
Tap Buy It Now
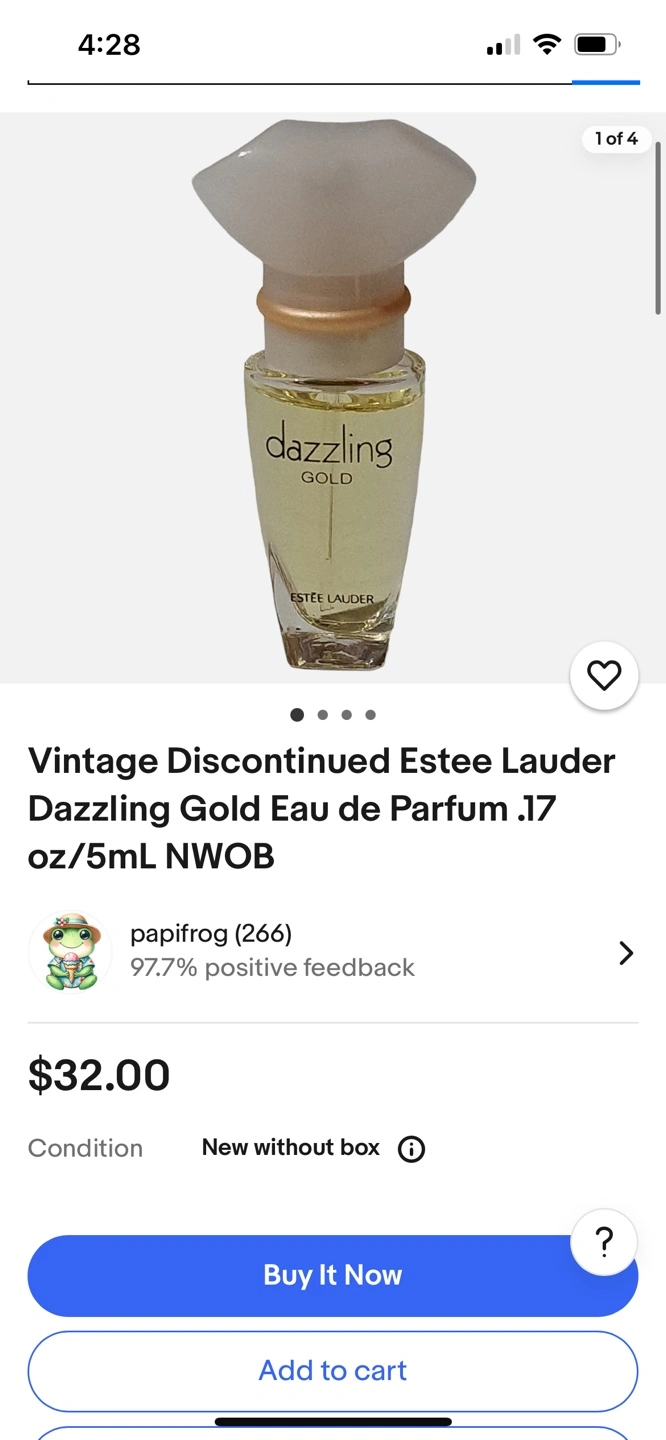[x=333, y=1275]
